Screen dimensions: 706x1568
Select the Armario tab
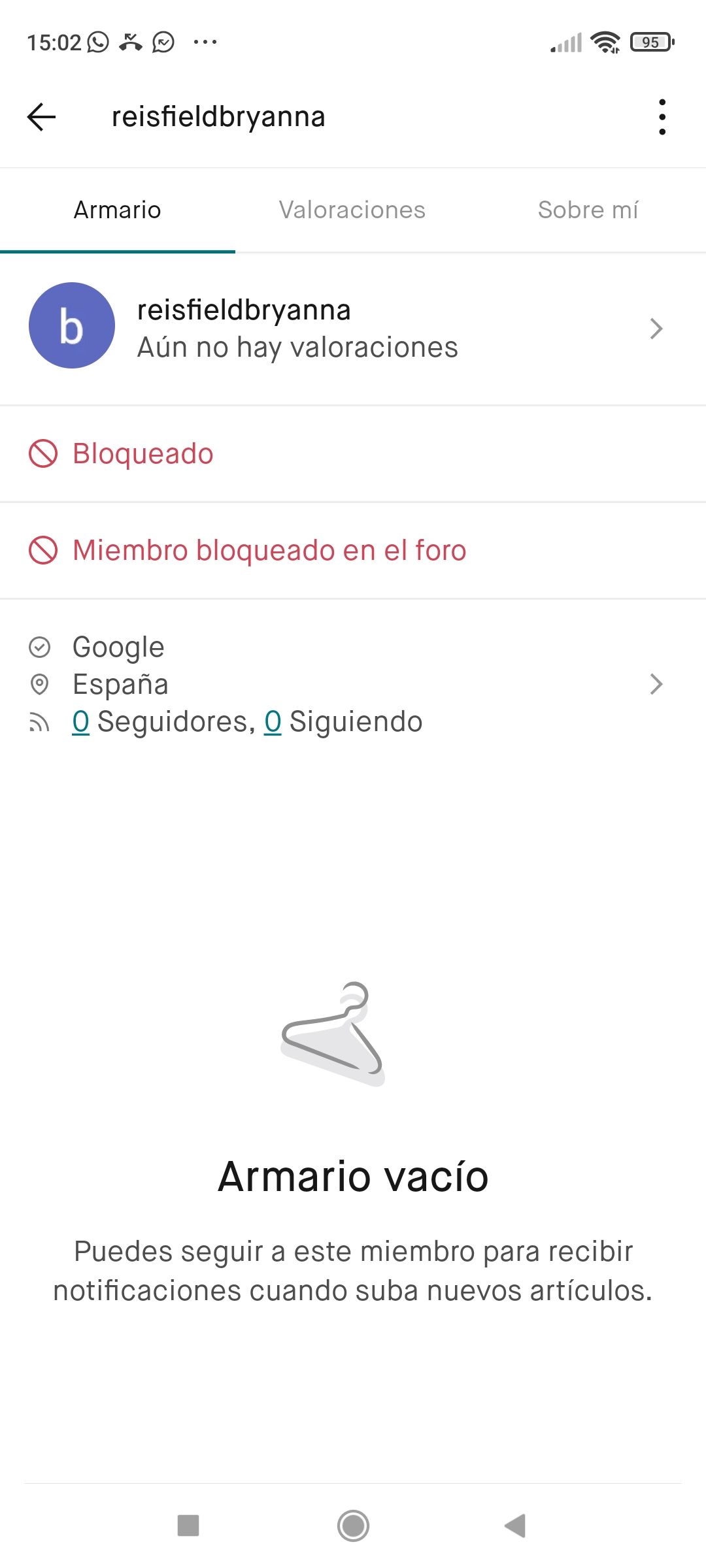click(118, 210)
